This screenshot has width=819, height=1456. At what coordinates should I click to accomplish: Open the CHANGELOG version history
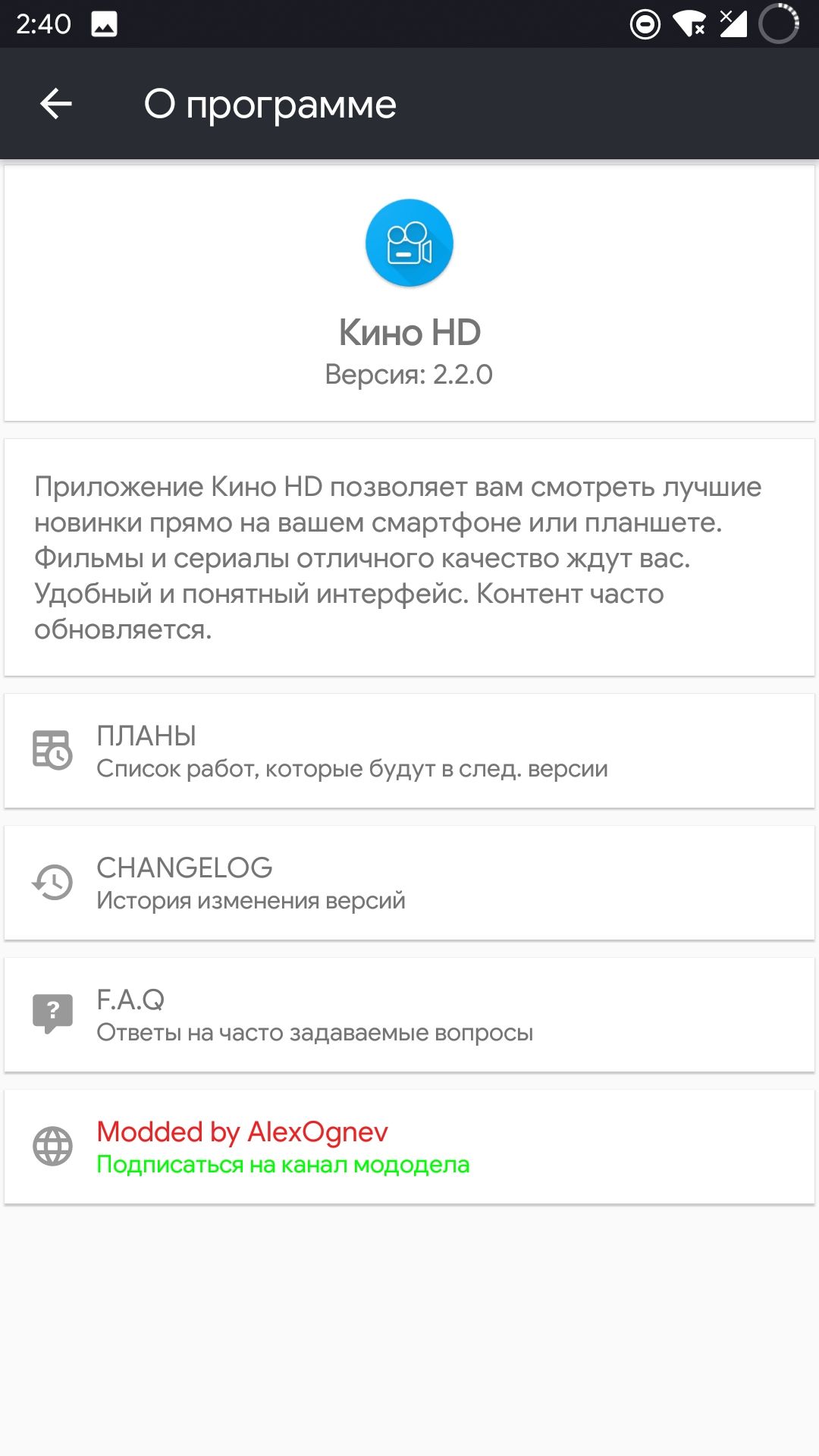(409, 883)
